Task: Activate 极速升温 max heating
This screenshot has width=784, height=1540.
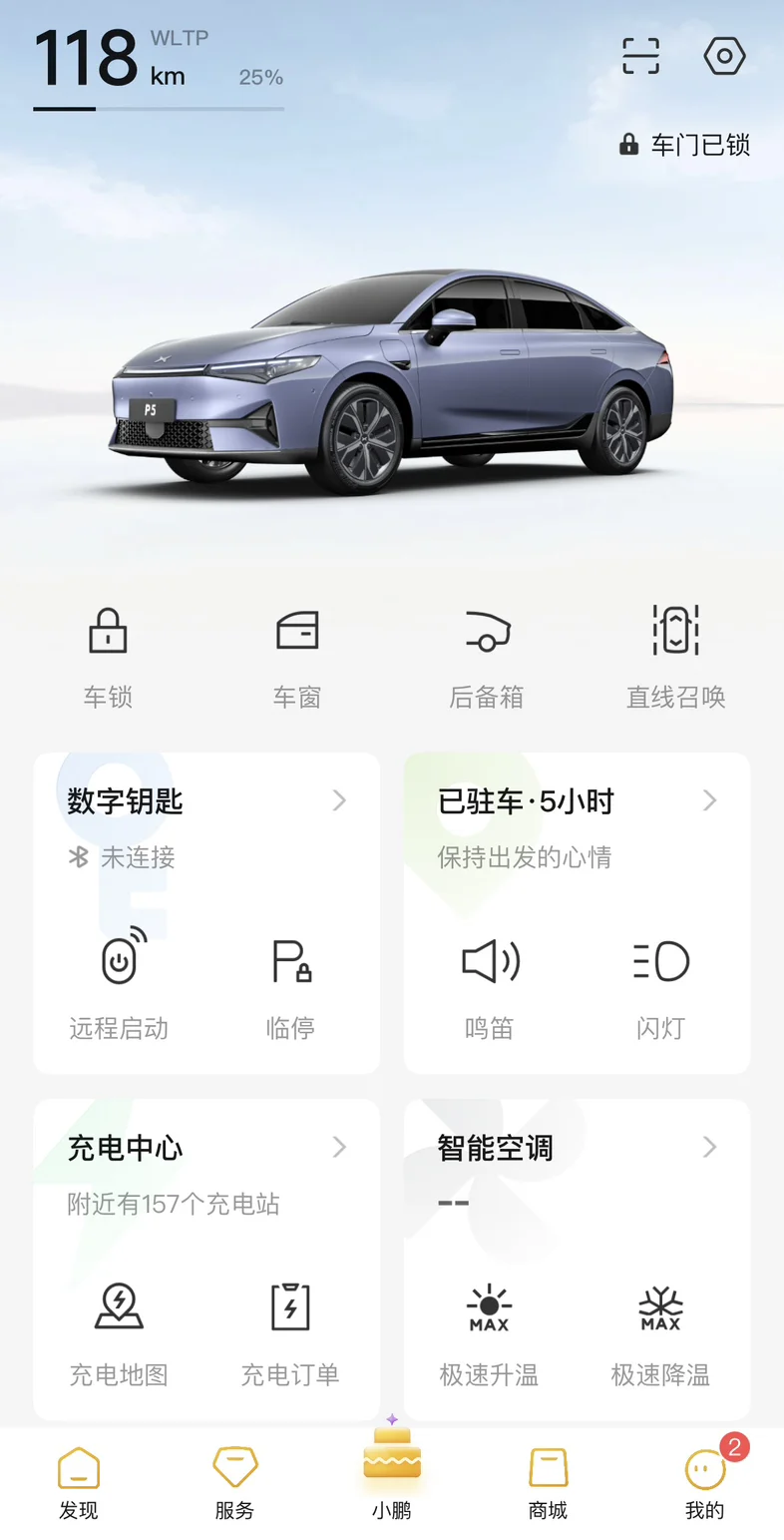Action: 489,1328
